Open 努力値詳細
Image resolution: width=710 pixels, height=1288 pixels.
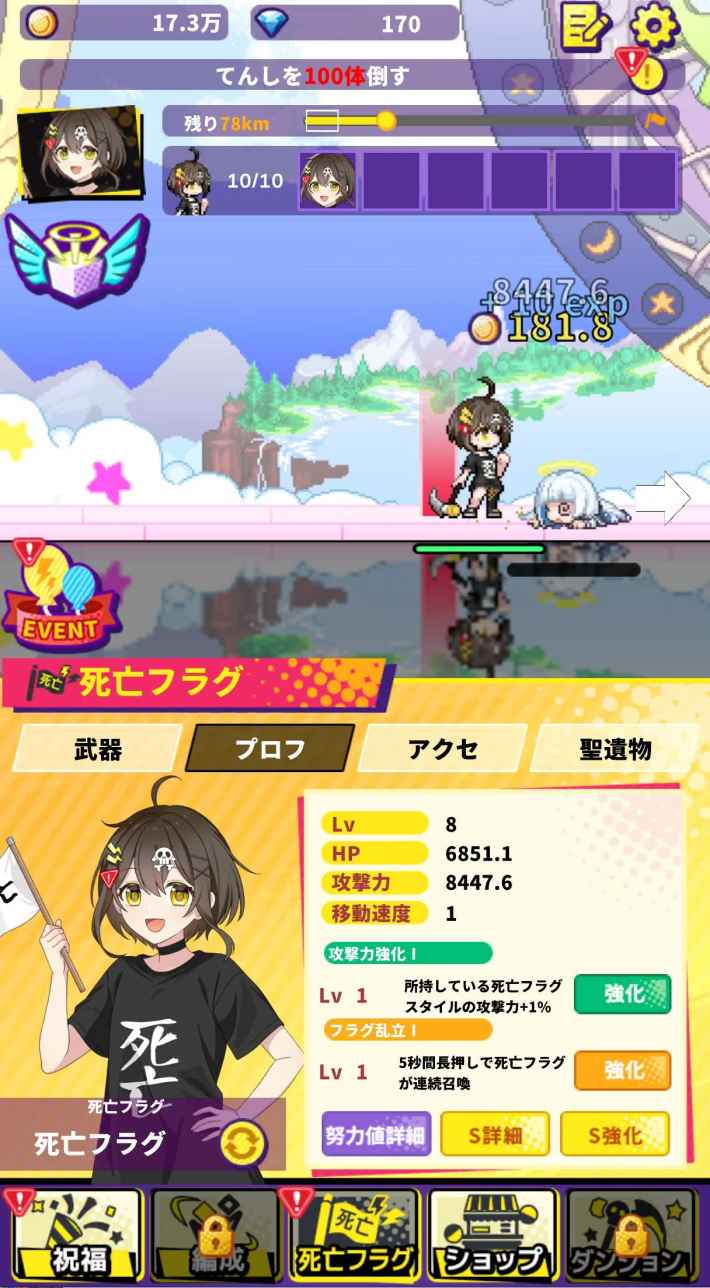(x=376, y=1135)
